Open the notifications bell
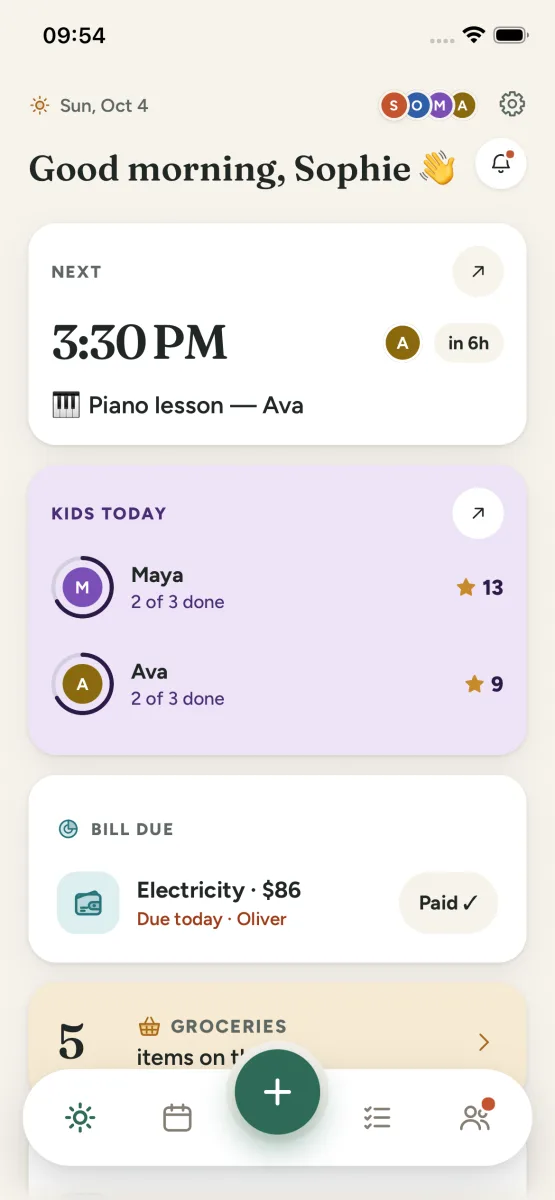Viewport: 555px width, 1200px height. [x=501, y=164]
